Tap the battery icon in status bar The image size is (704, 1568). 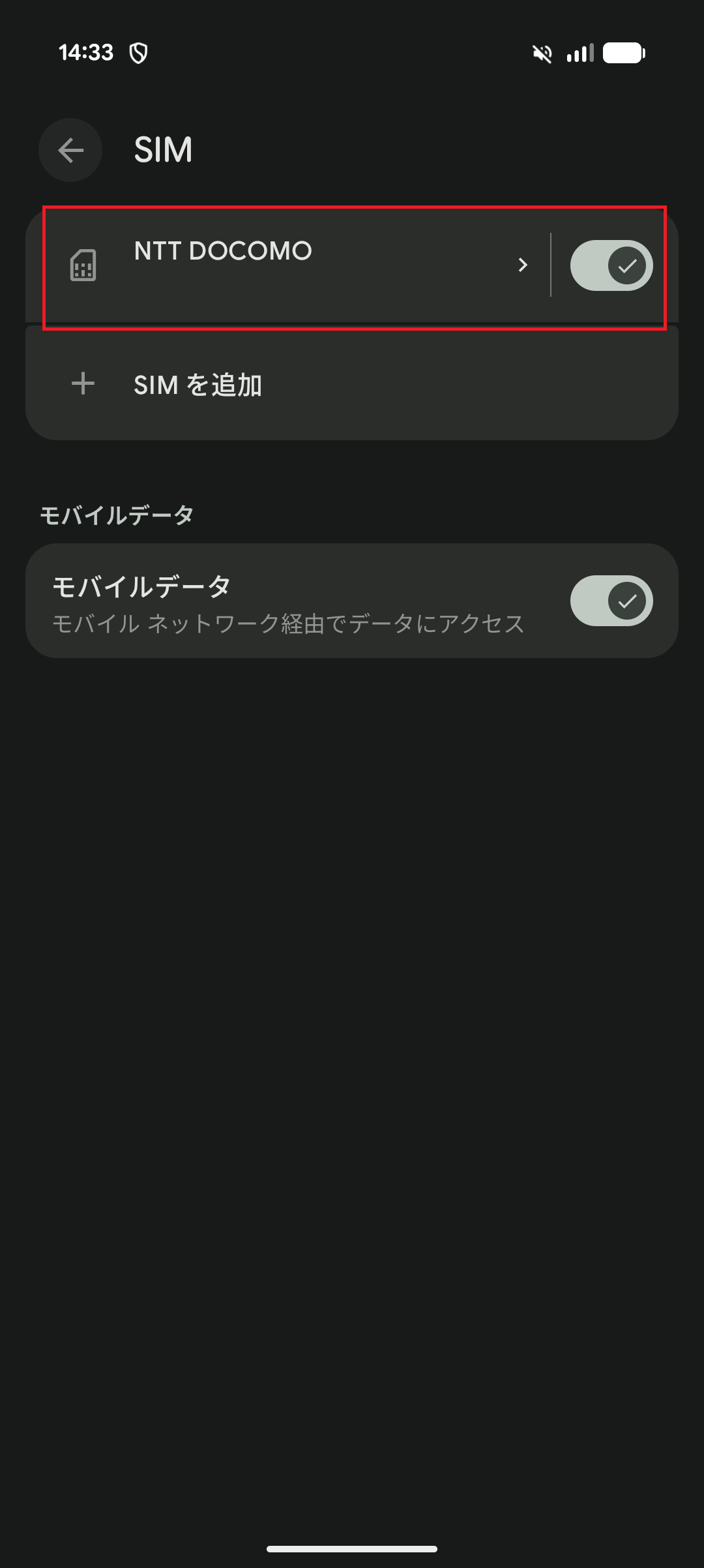tap(624, 53)
